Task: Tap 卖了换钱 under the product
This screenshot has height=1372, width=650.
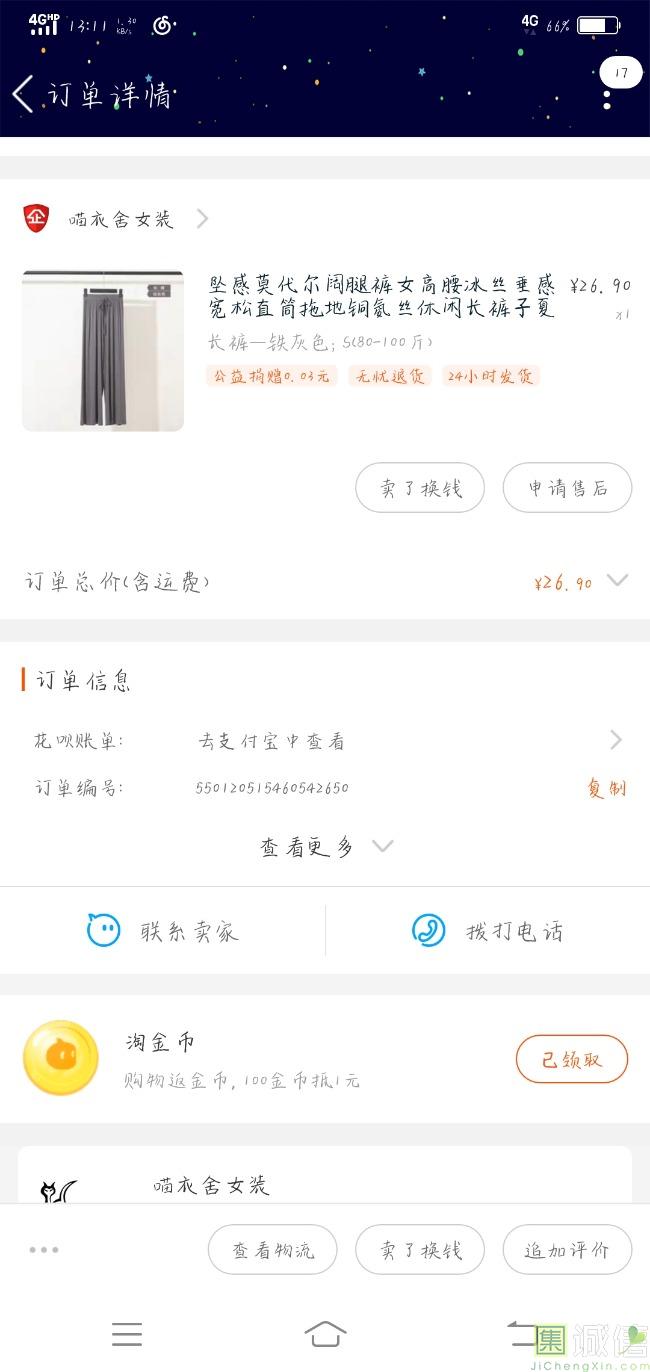Action: coord(420,489)
